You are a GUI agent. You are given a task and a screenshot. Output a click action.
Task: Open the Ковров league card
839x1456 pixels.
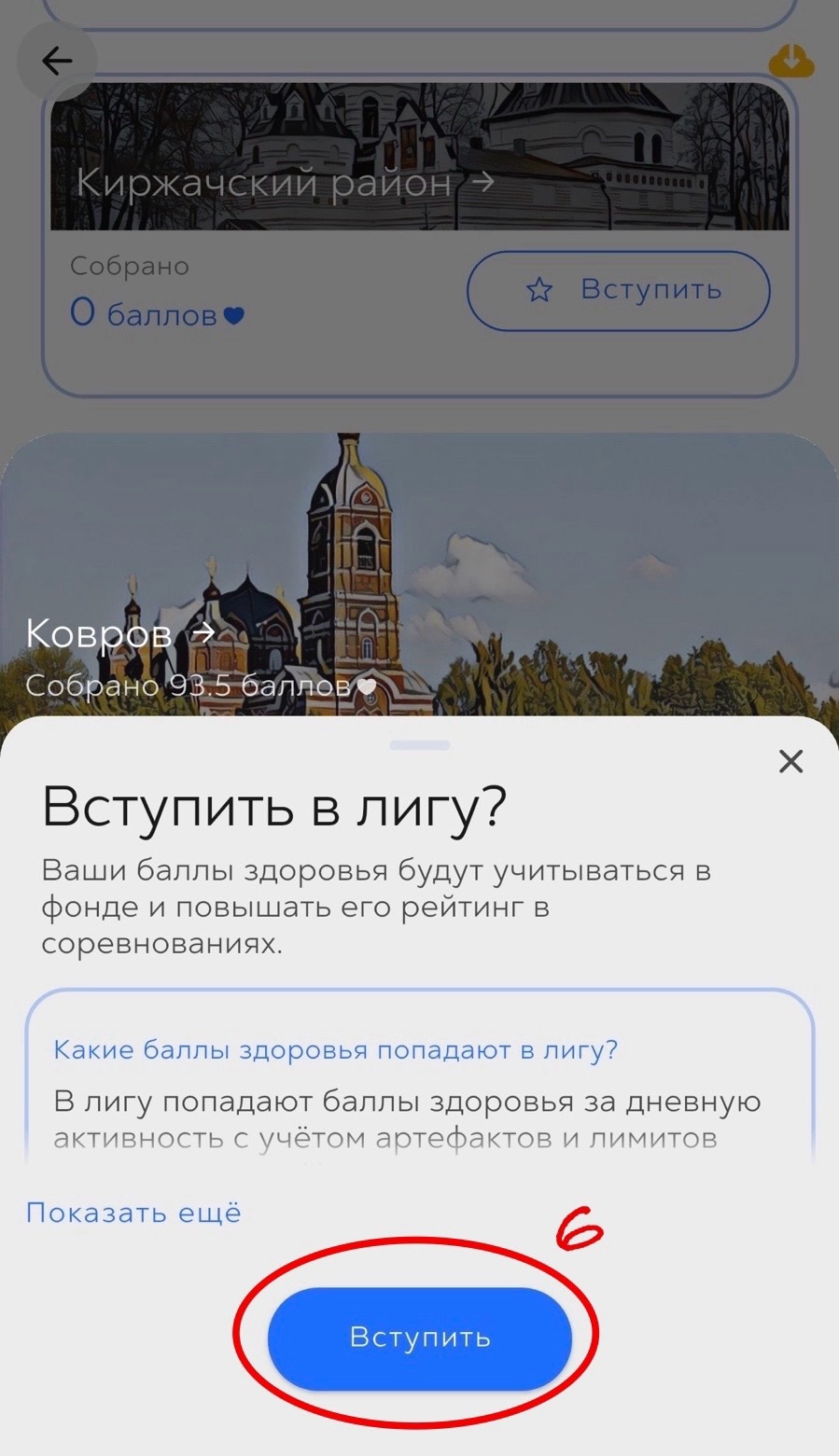pos(121,634)
